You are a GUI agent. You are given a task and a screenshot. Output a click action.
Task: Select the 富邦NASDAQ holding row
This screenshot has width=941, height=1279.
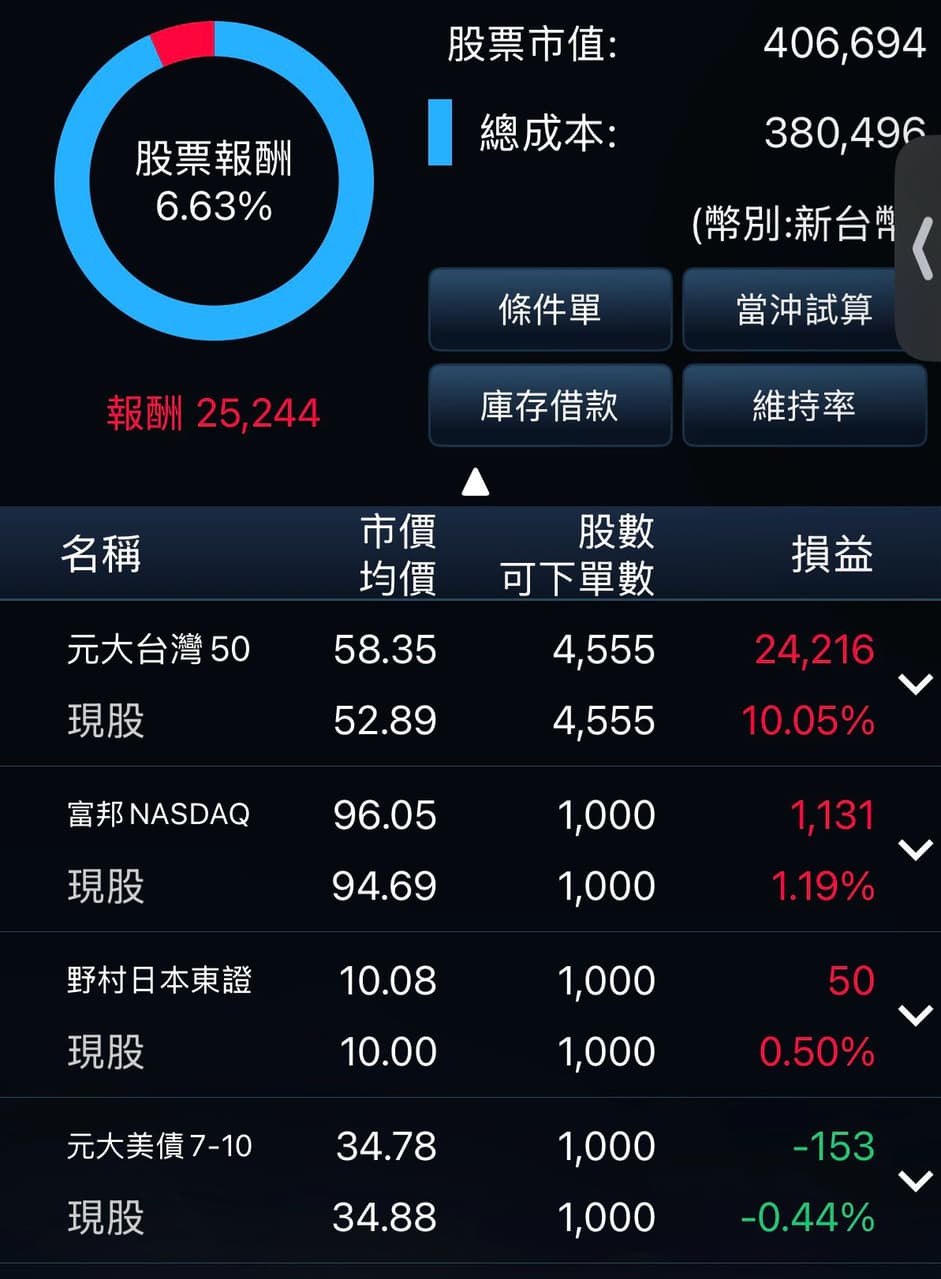click(x=300, y=850)
